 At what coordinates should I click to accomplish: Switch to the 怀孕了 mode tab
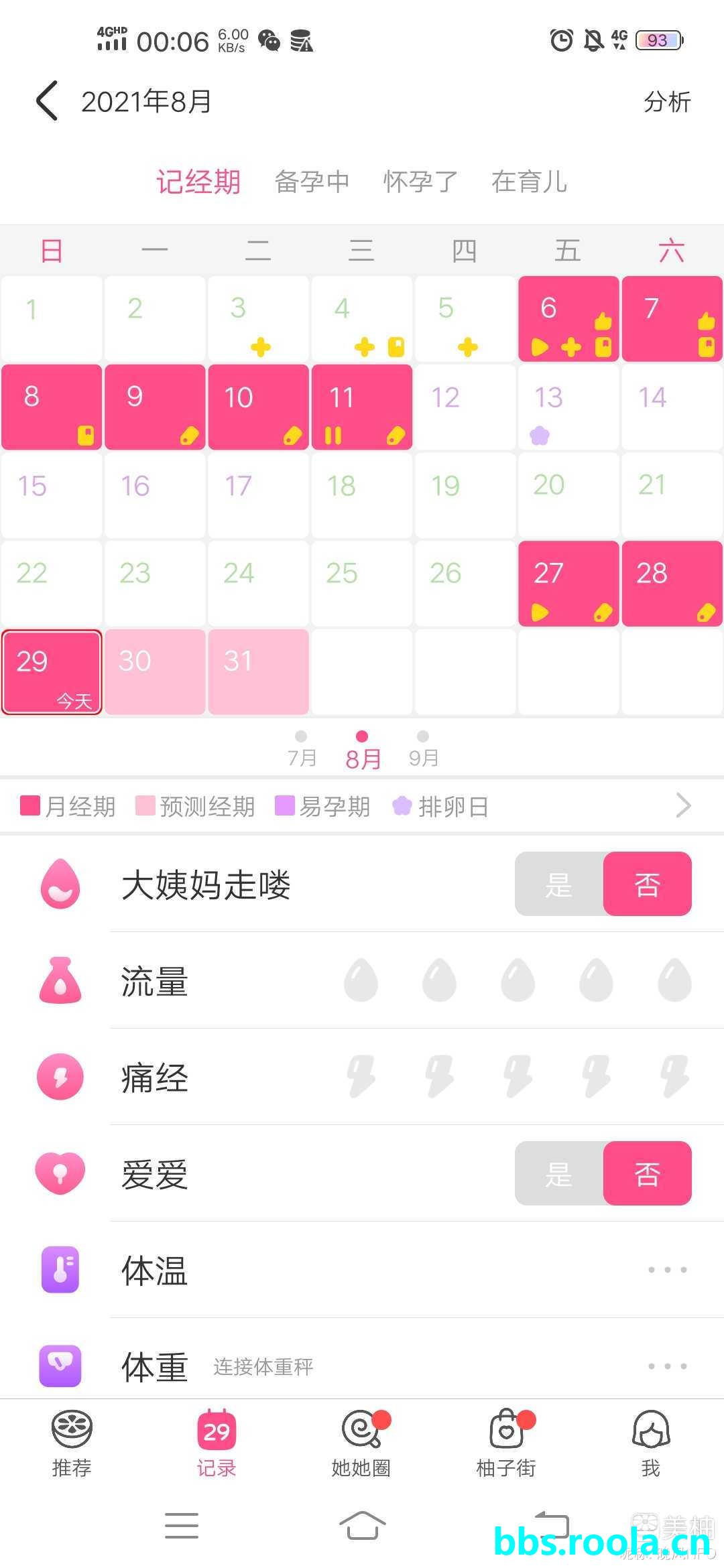420,182
